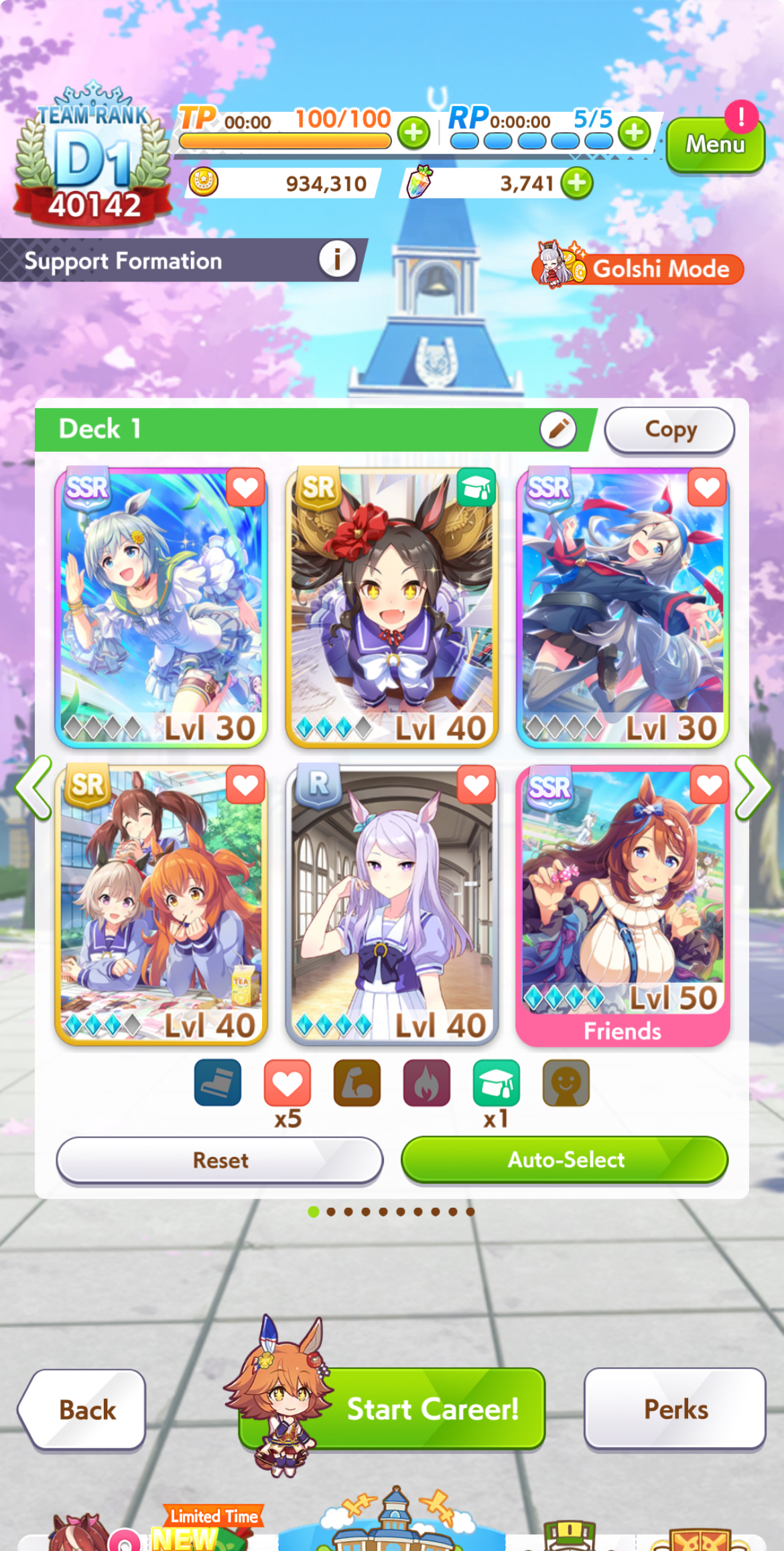Viewport: 784px width, 1551px height.
Task: Buy more carrot jewels with plus icon
Action: [577, 183]
